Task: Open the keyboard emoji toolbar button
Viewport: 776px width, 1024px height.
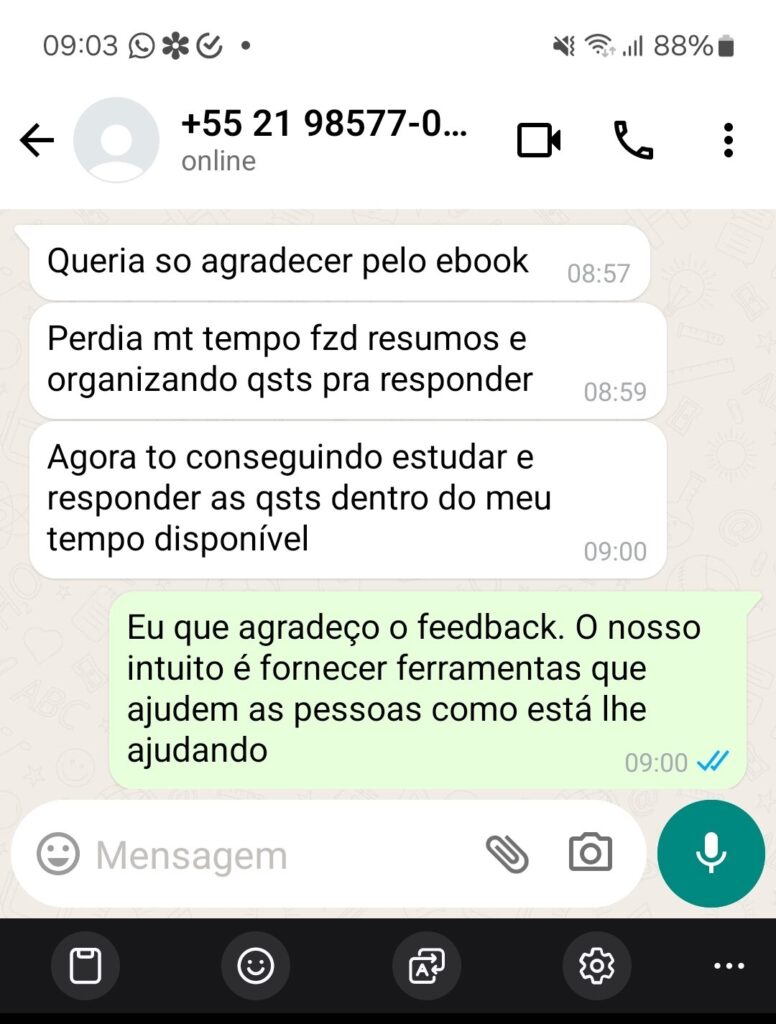Action: 255,966
